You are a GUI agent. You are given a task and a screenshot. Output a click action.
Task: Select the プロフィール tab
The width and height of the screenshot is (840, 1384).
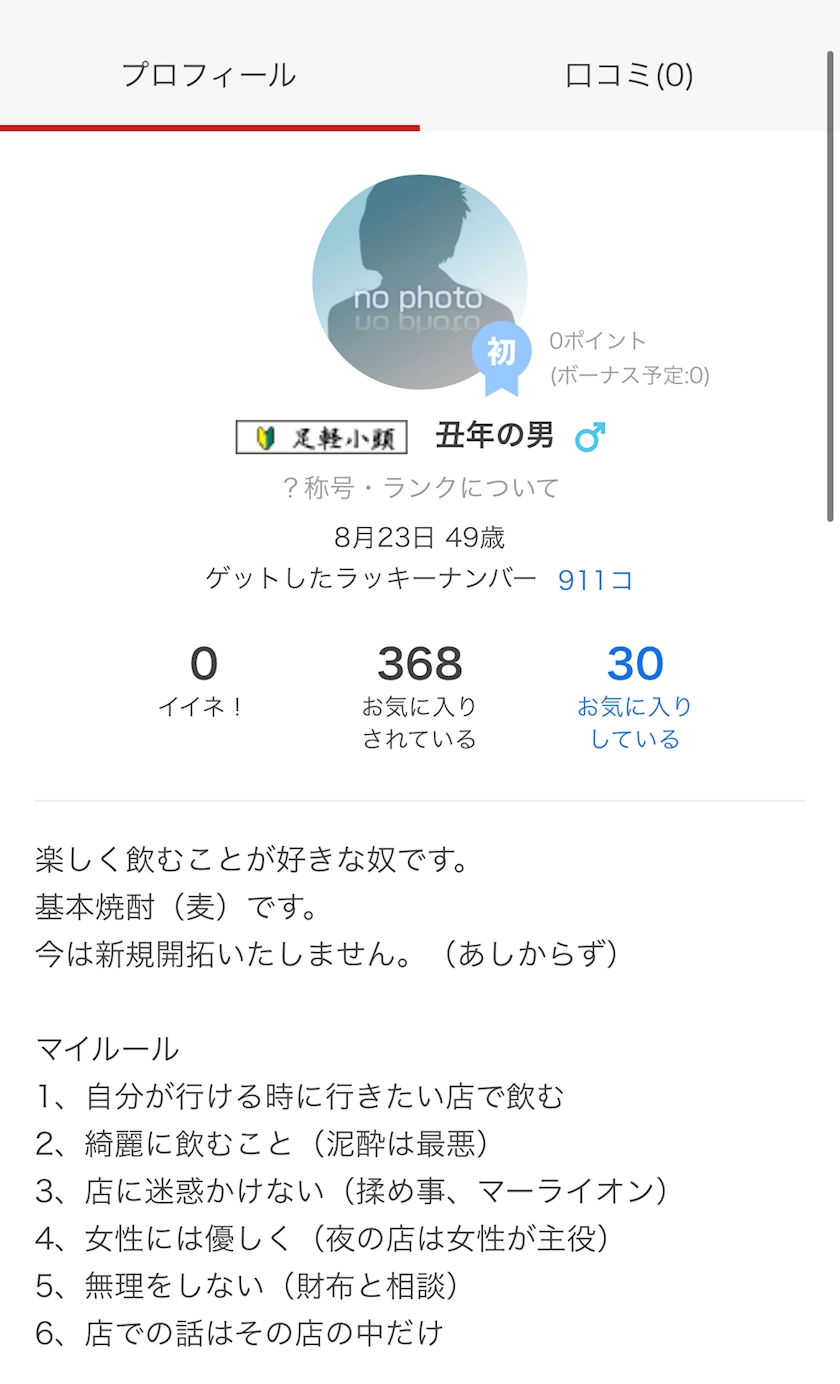(209, 75)
